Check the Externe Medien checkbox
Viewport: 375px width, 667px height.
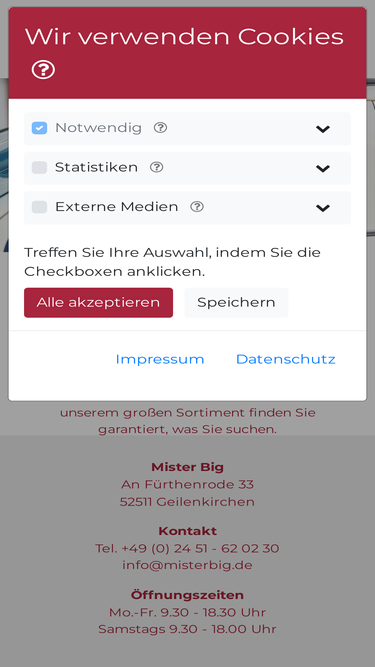40,207
